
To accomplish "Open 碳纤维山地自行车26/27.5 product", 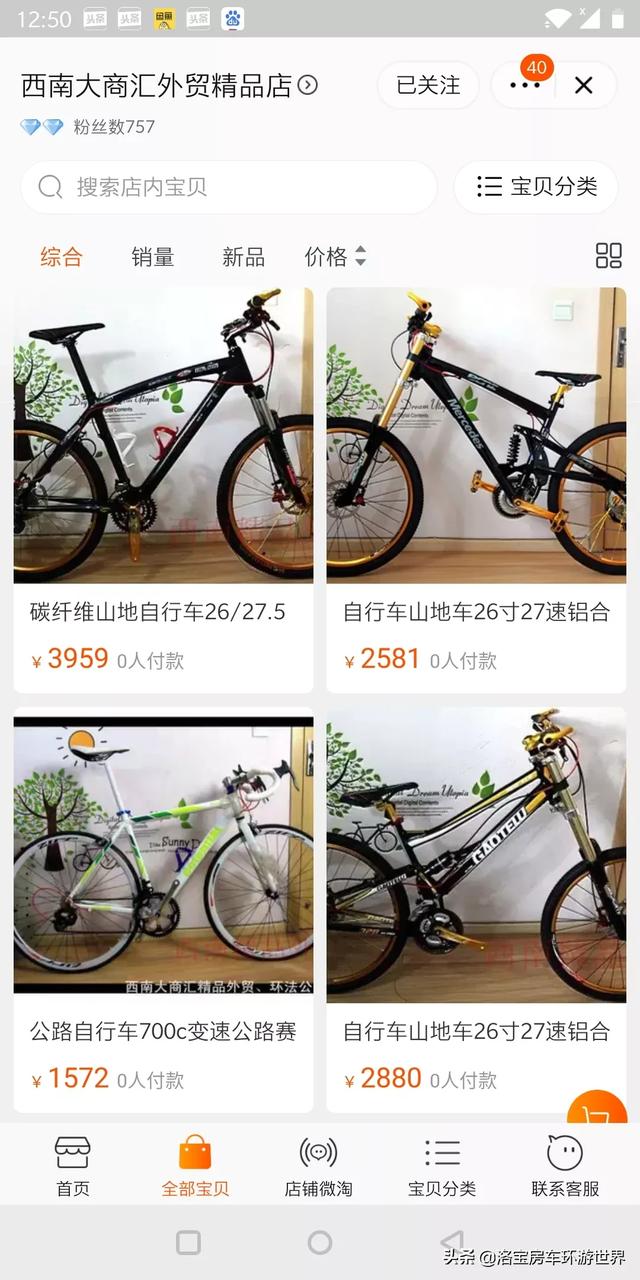I will point(163,490).
